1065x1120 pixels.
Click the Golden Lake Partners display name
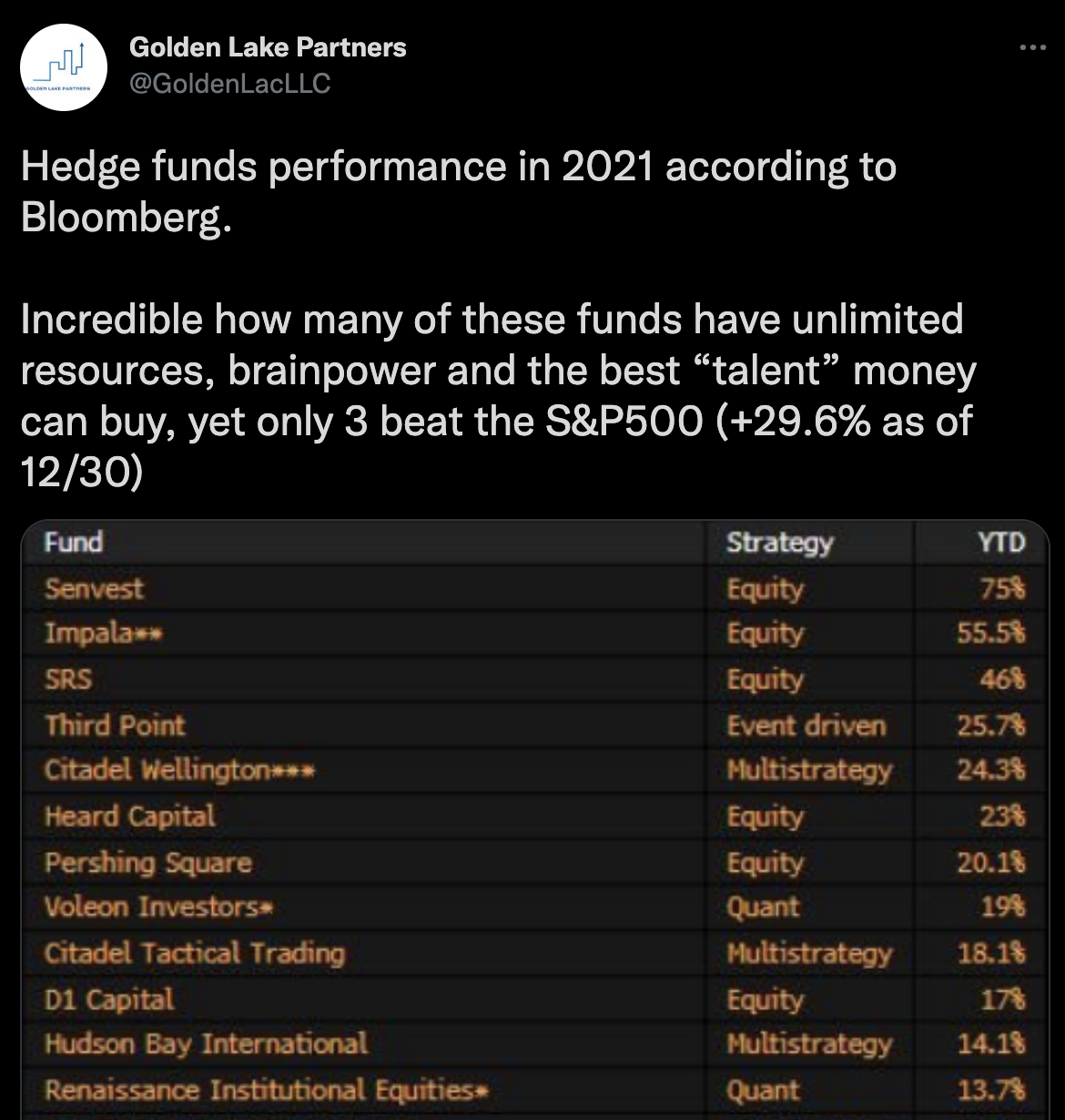click(x=269, y=49)
